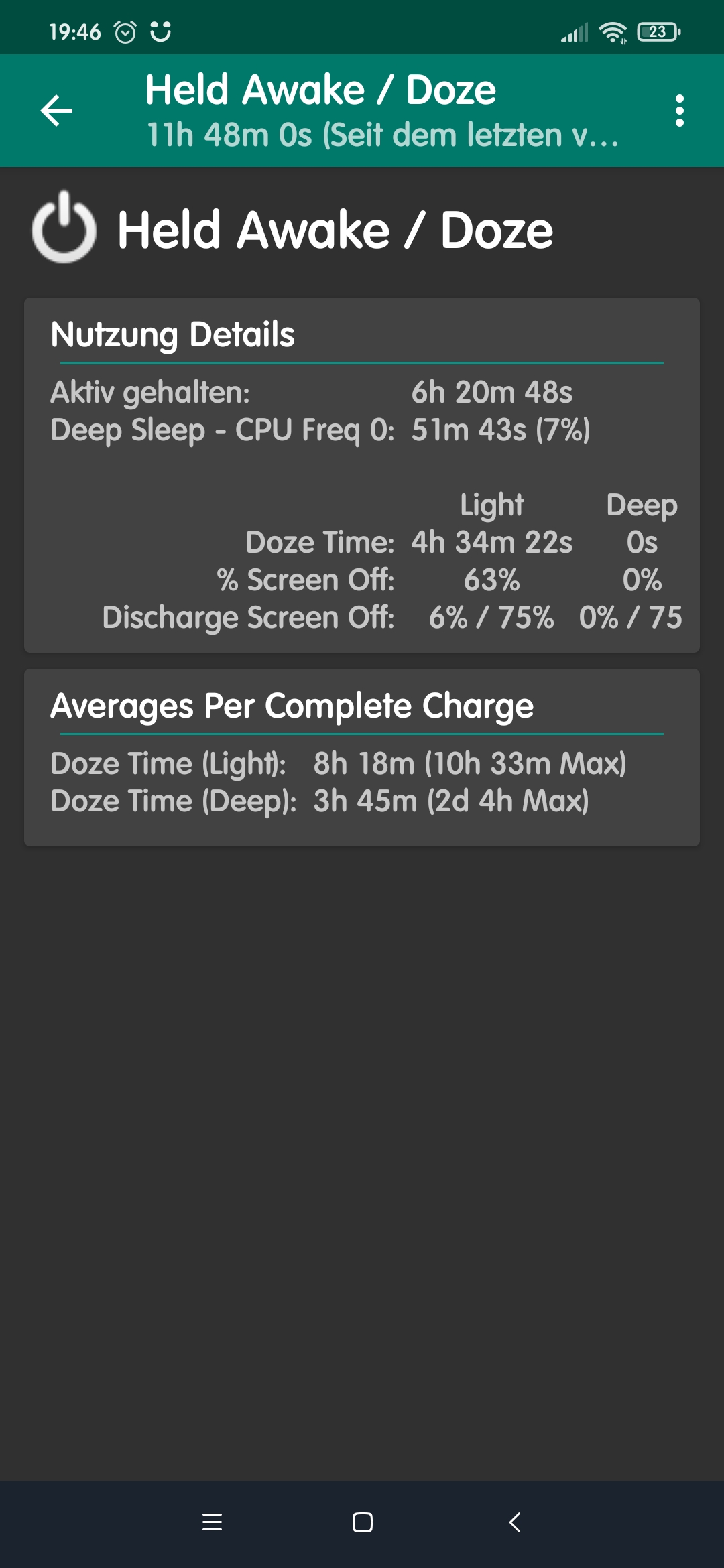Tap the system home button
Screen dimensions: 724x1568
tap(363, 1522)
